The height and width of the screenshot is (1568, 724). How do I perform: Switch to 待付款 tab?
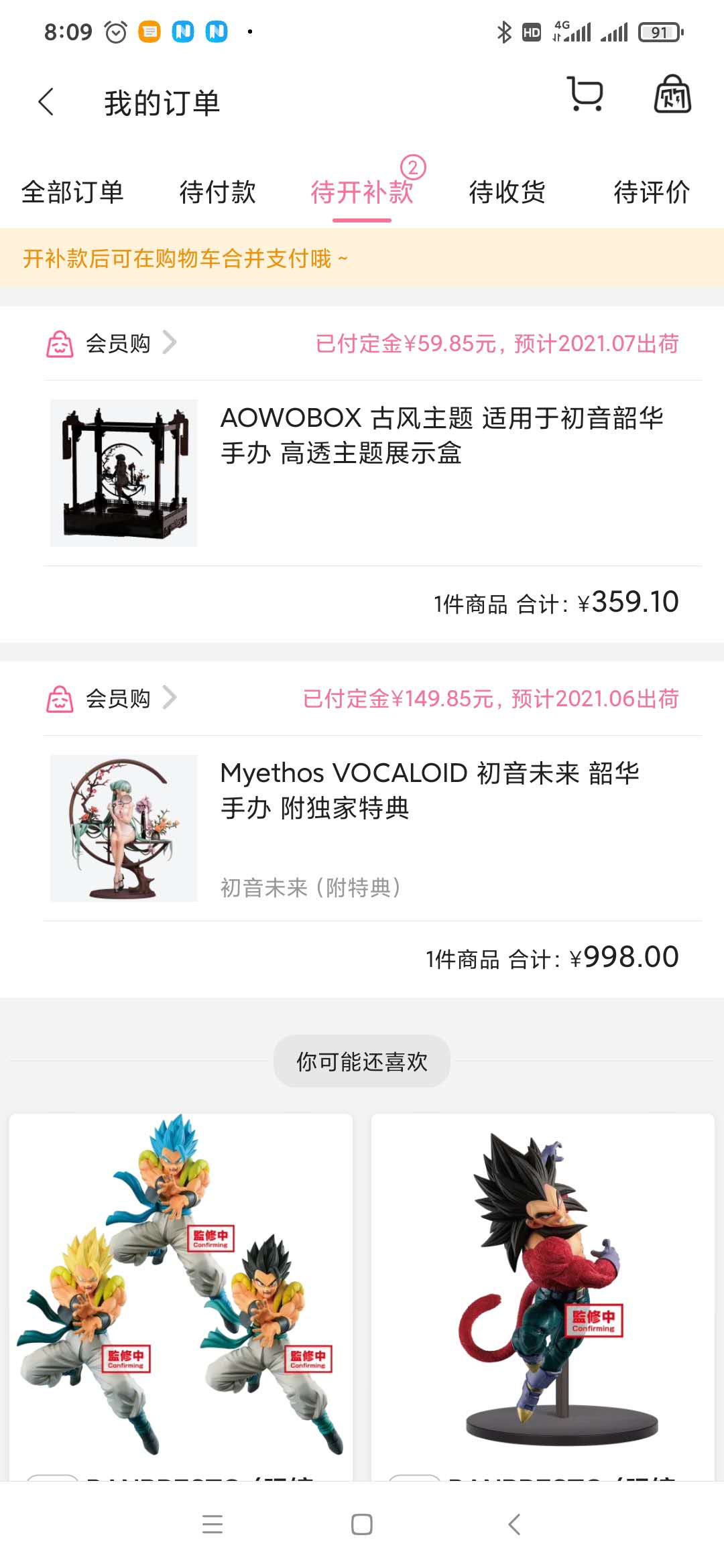pos(217,192)
